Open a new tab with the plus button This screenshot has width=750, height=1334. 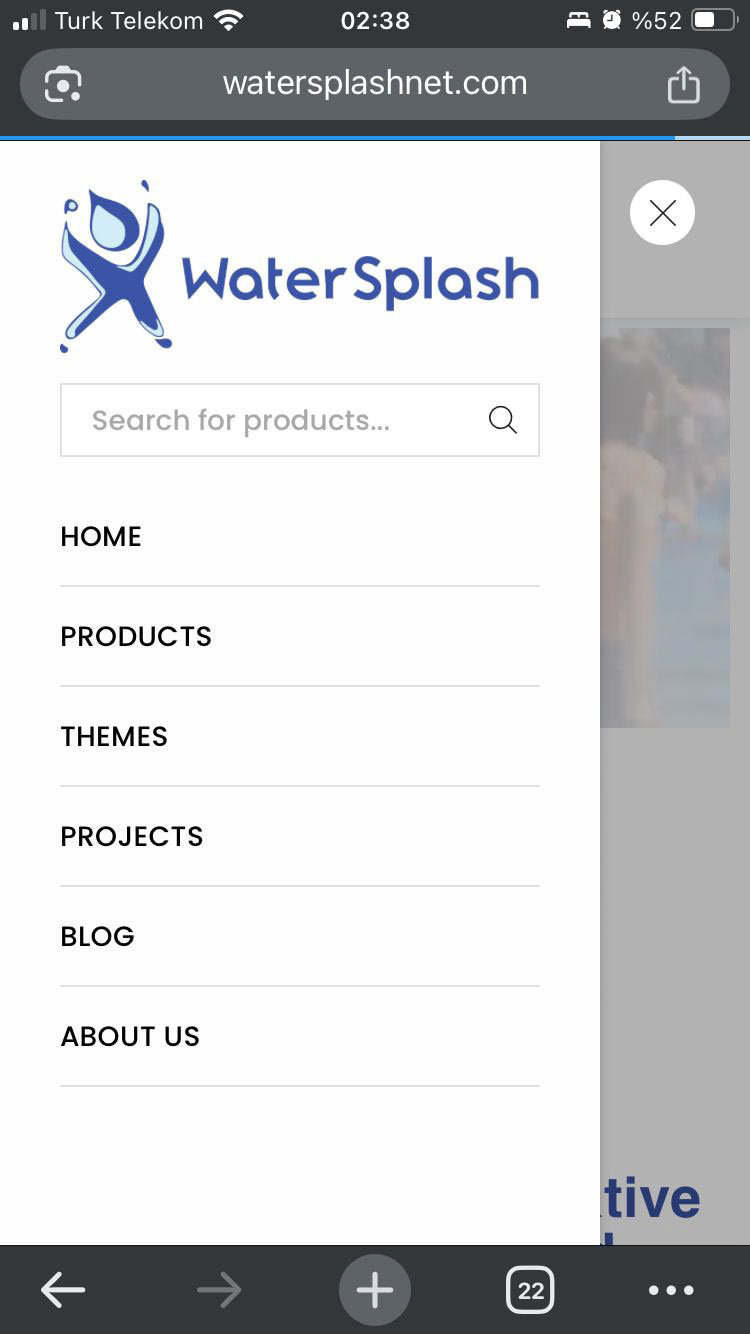tap(375, 1290)
